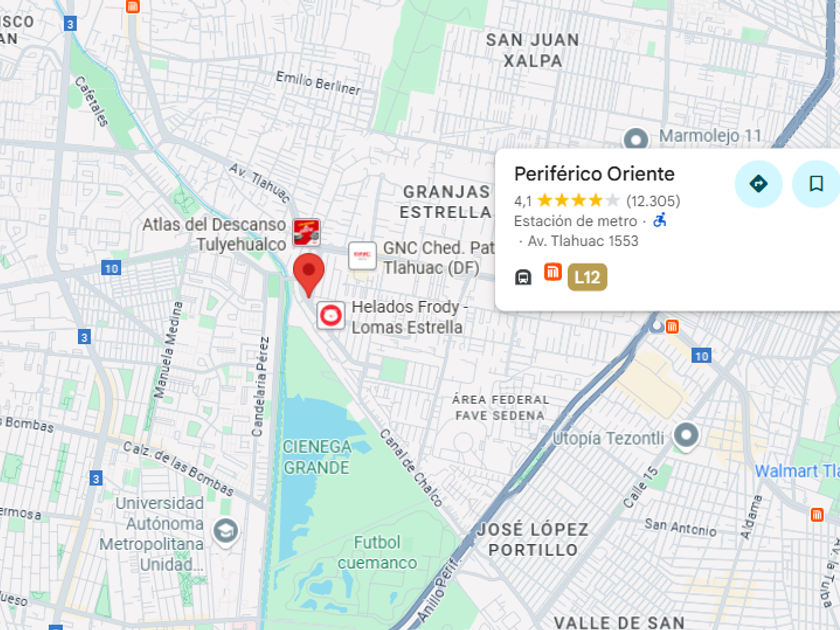The image size is (840, 630).
Task: Open Helados Frody - Lomas Estrella marker
Action: pyautogui.click(x=331, y=316)
